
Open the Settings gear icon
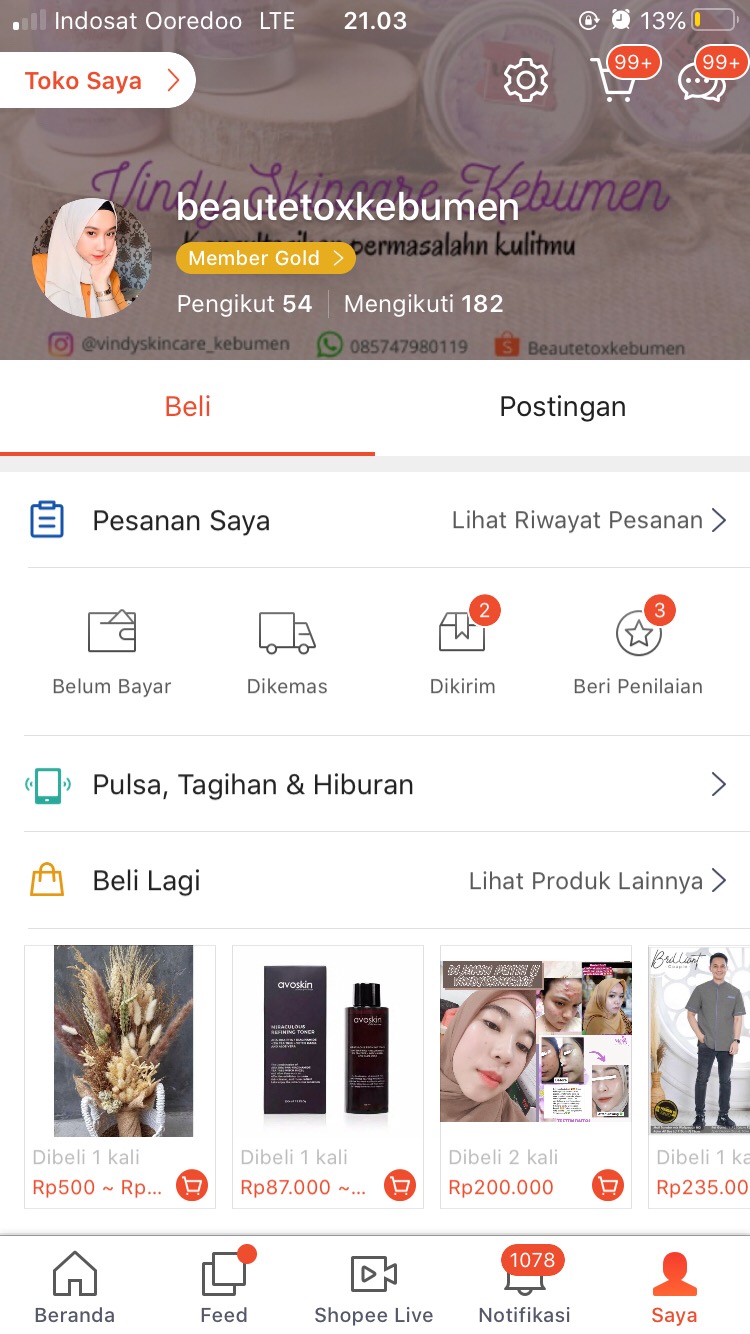tap(524, 80)
